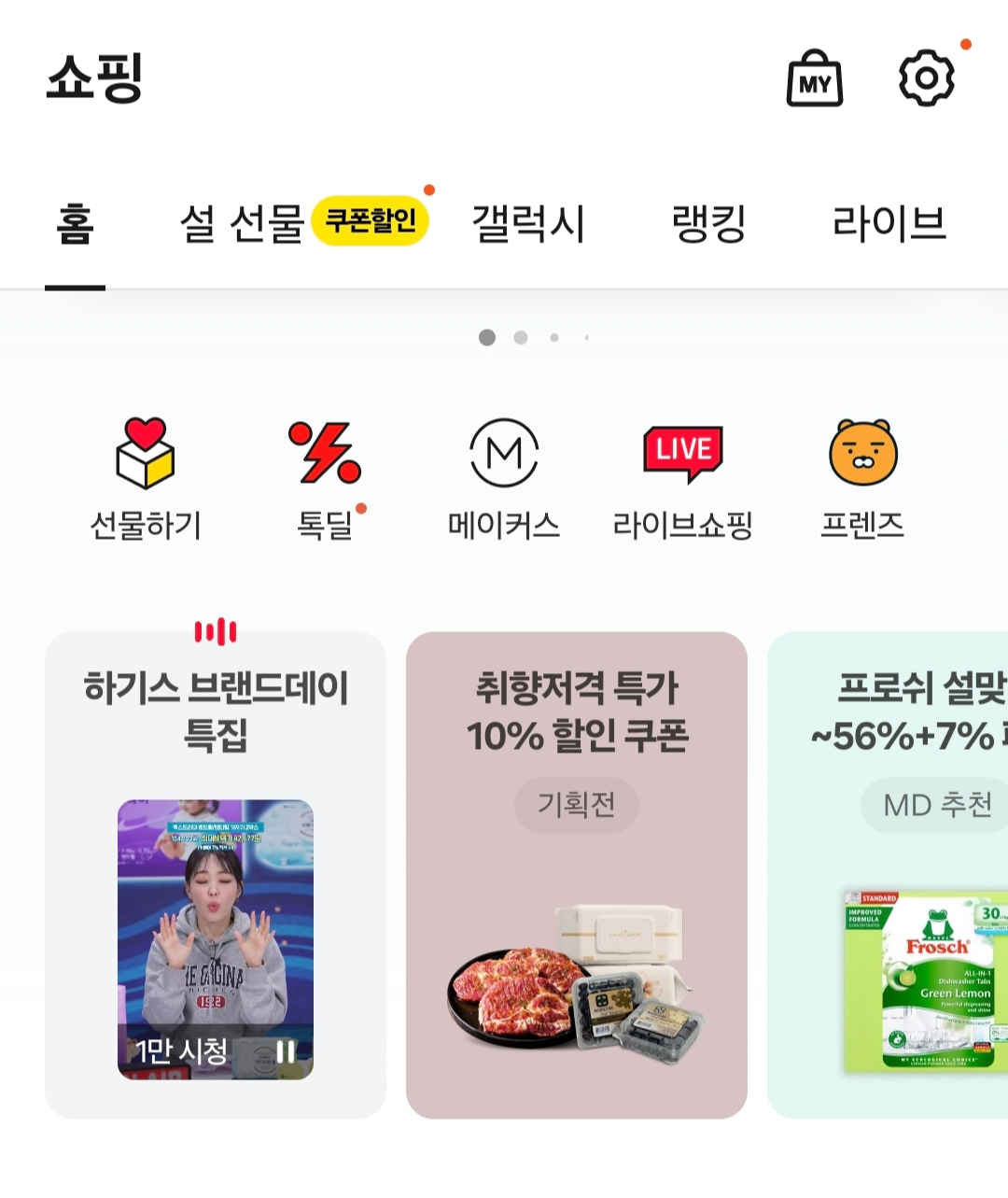The height and width of the screenshot is (1198, 1008).
Task: Open shopping settings gear
Action: point(926,78)
